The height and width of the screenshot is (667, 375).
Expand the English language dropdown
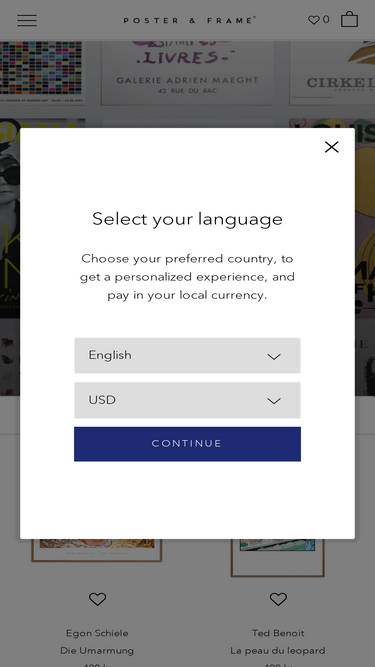(187, 356)
